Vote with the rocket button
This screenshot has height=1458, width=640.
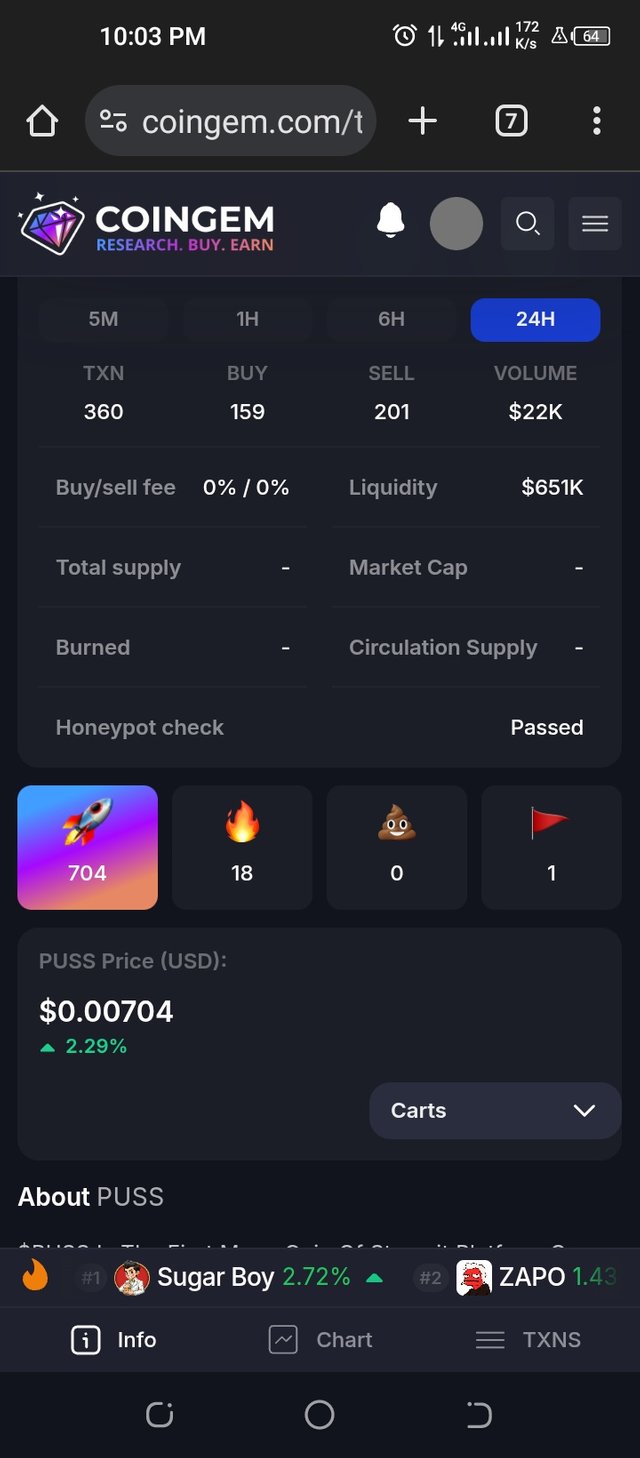(x=88, y=847)
